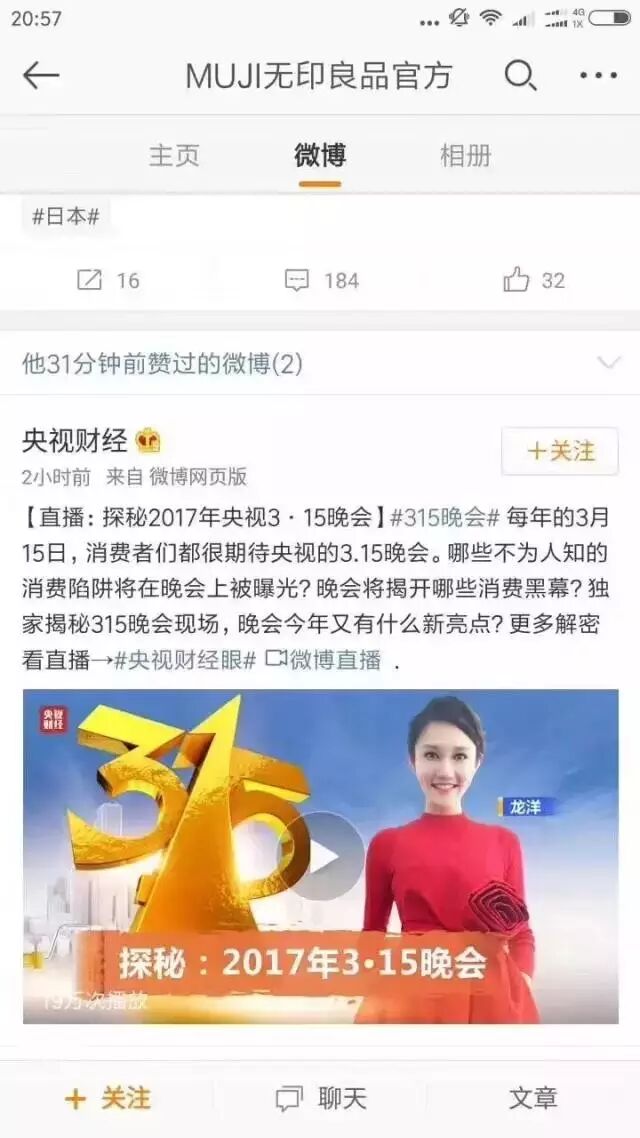Open the 央视财经 profile
This screenshot has width=640, height=1138.
[x=75, y=441]
